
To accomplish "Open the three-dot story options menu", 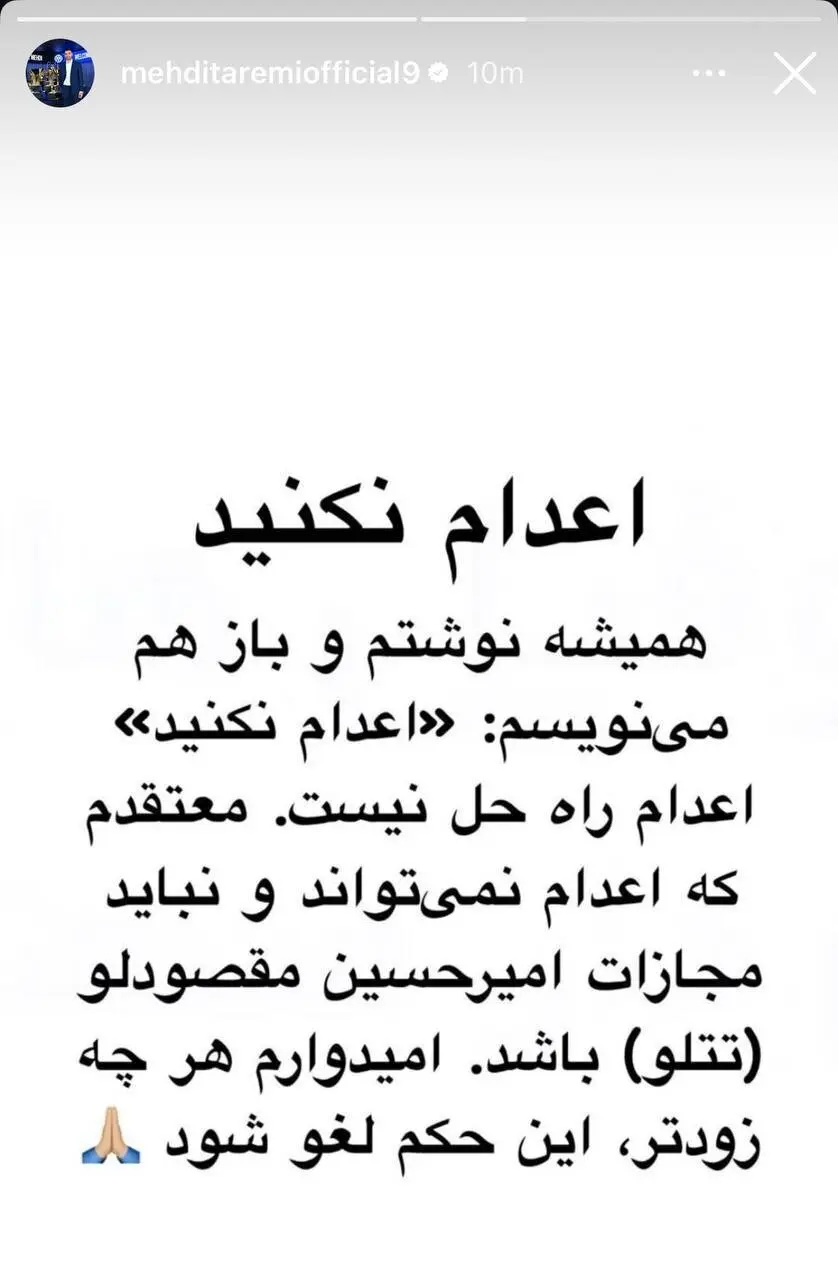I will click(x=709, y=73).
